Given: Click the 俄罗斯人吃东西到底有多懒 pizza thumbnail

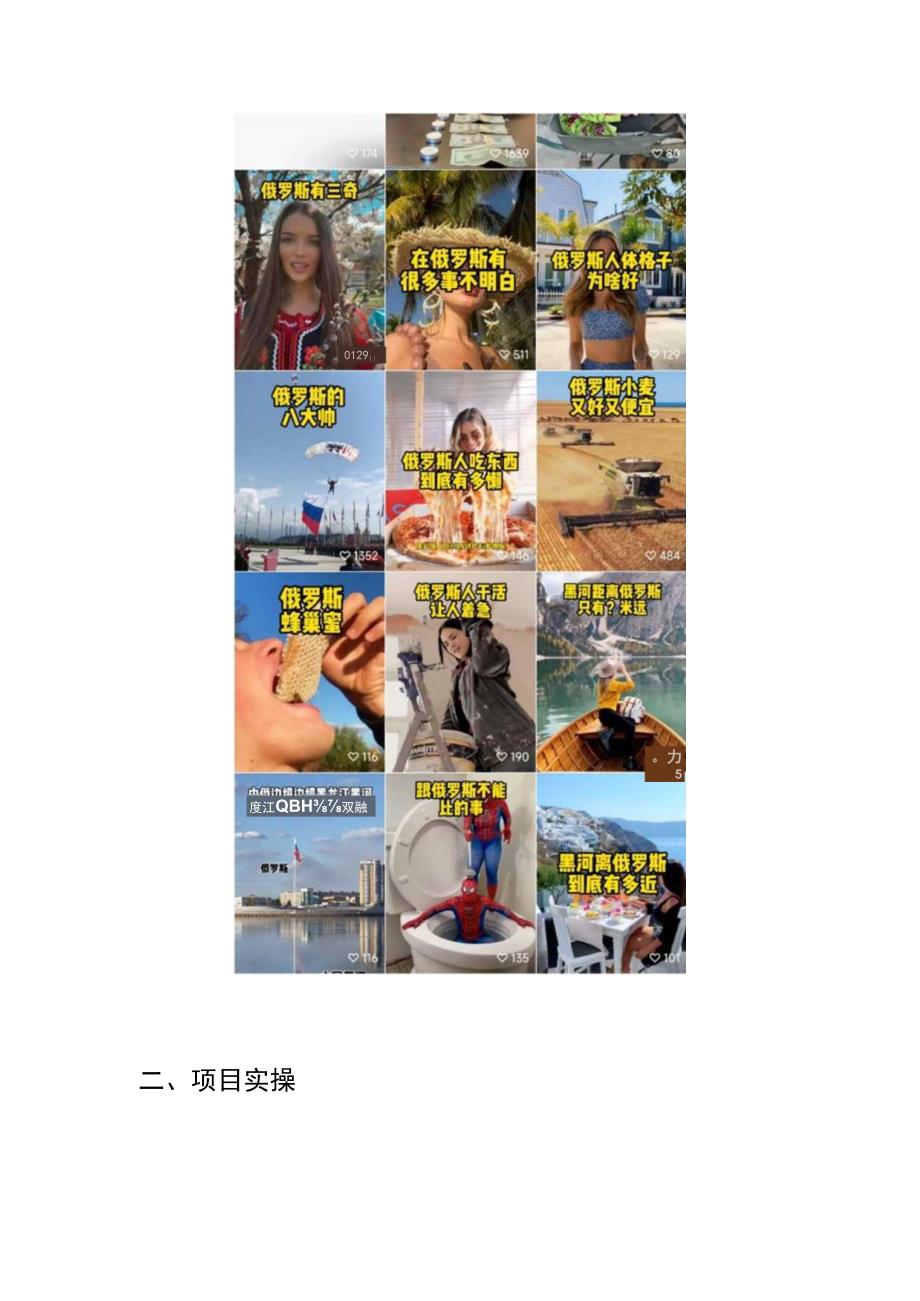Looking at the screenshot, I should (460, 470).
